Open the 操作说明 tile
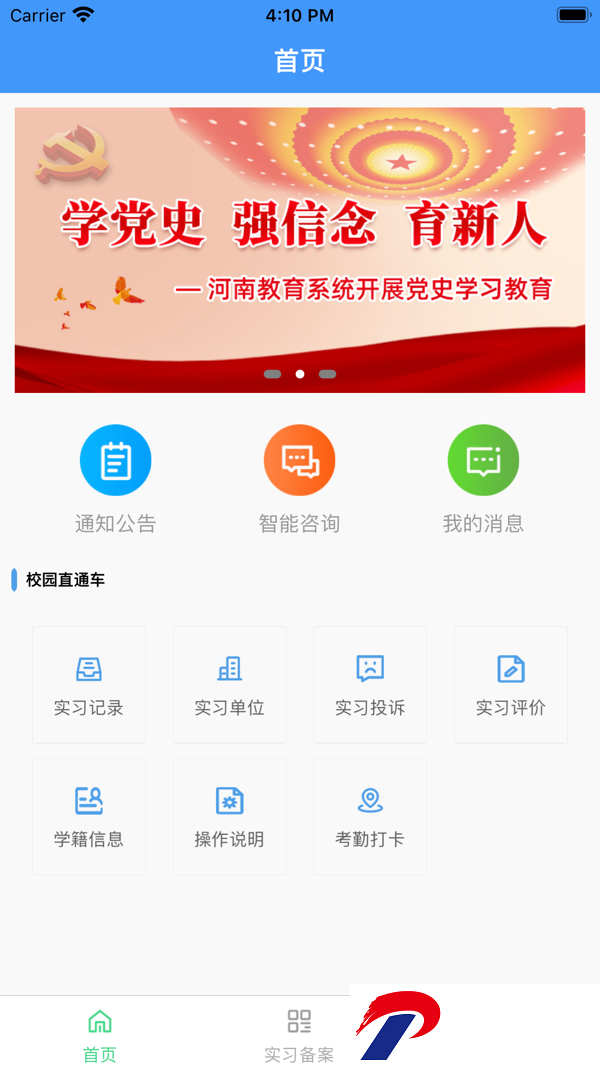Screen dimensions: 600x1067 (x=229, y=816)
